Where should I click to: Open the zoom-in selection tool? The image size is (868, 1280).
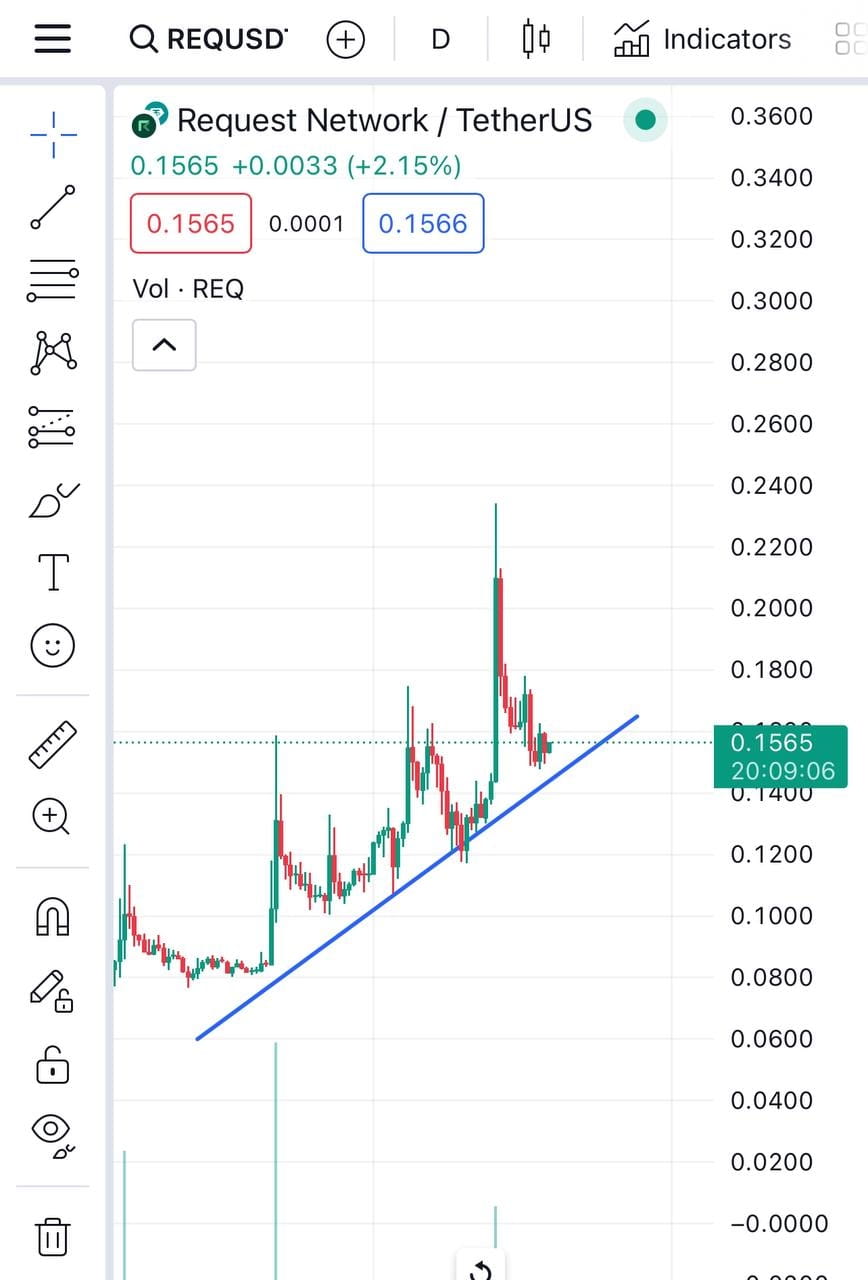50,817
